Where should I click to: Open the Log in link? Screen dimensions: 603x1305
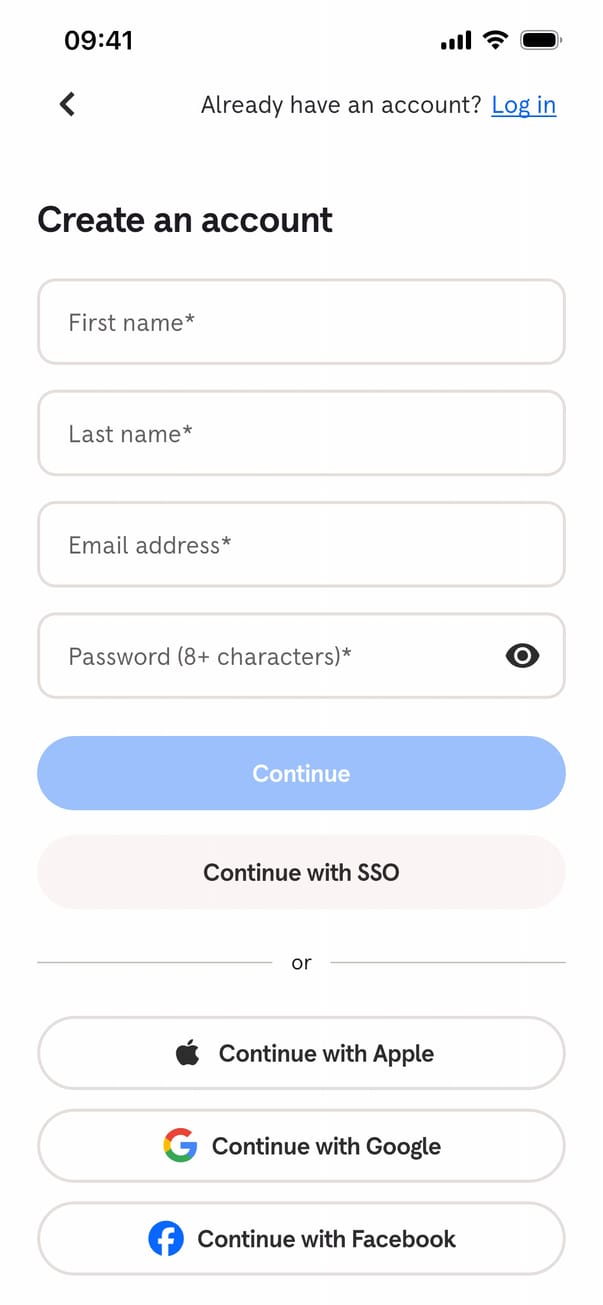click(523, 105)
